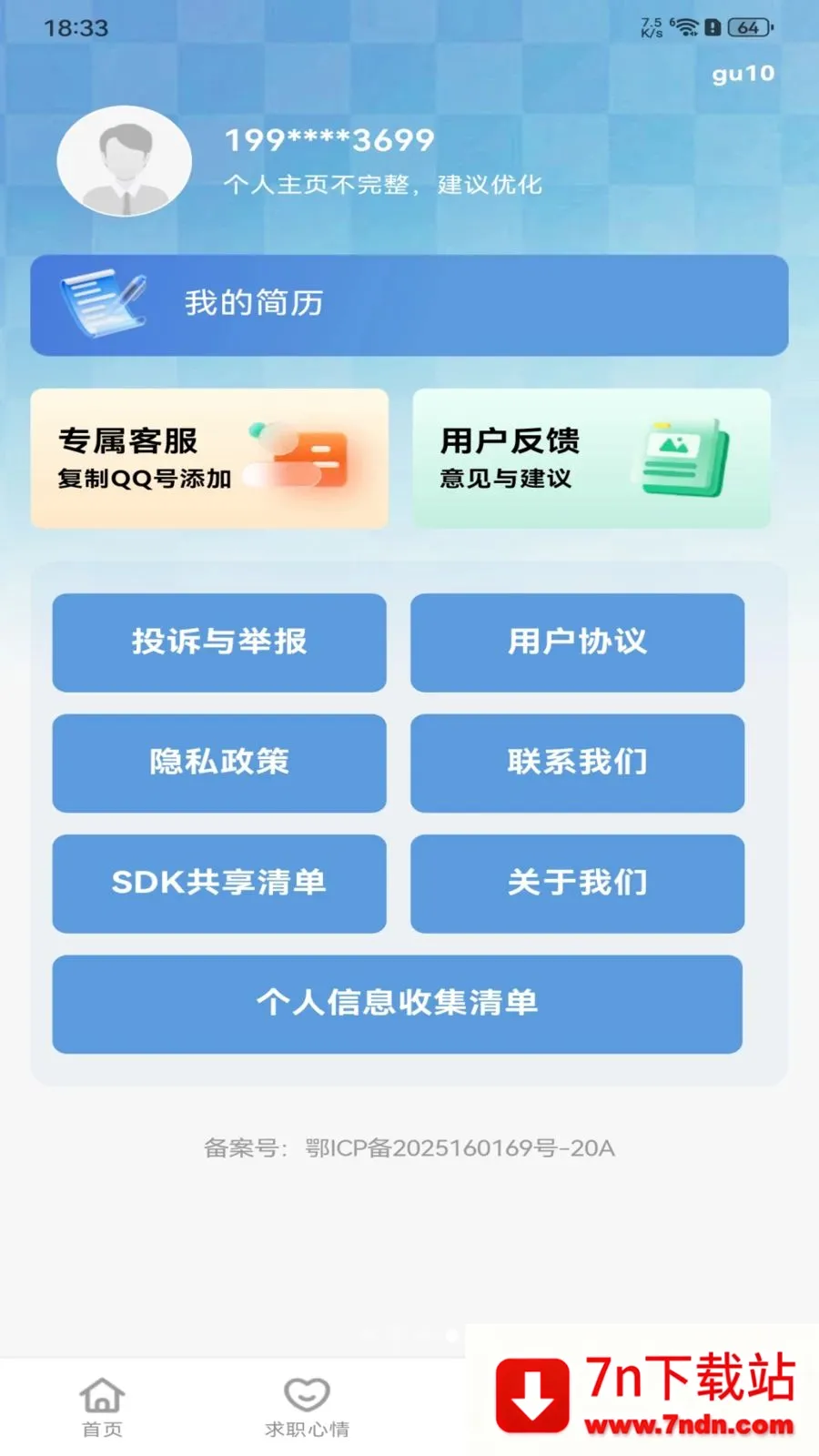
Task: Tap the profile avatar image
Action: (125, 160)
